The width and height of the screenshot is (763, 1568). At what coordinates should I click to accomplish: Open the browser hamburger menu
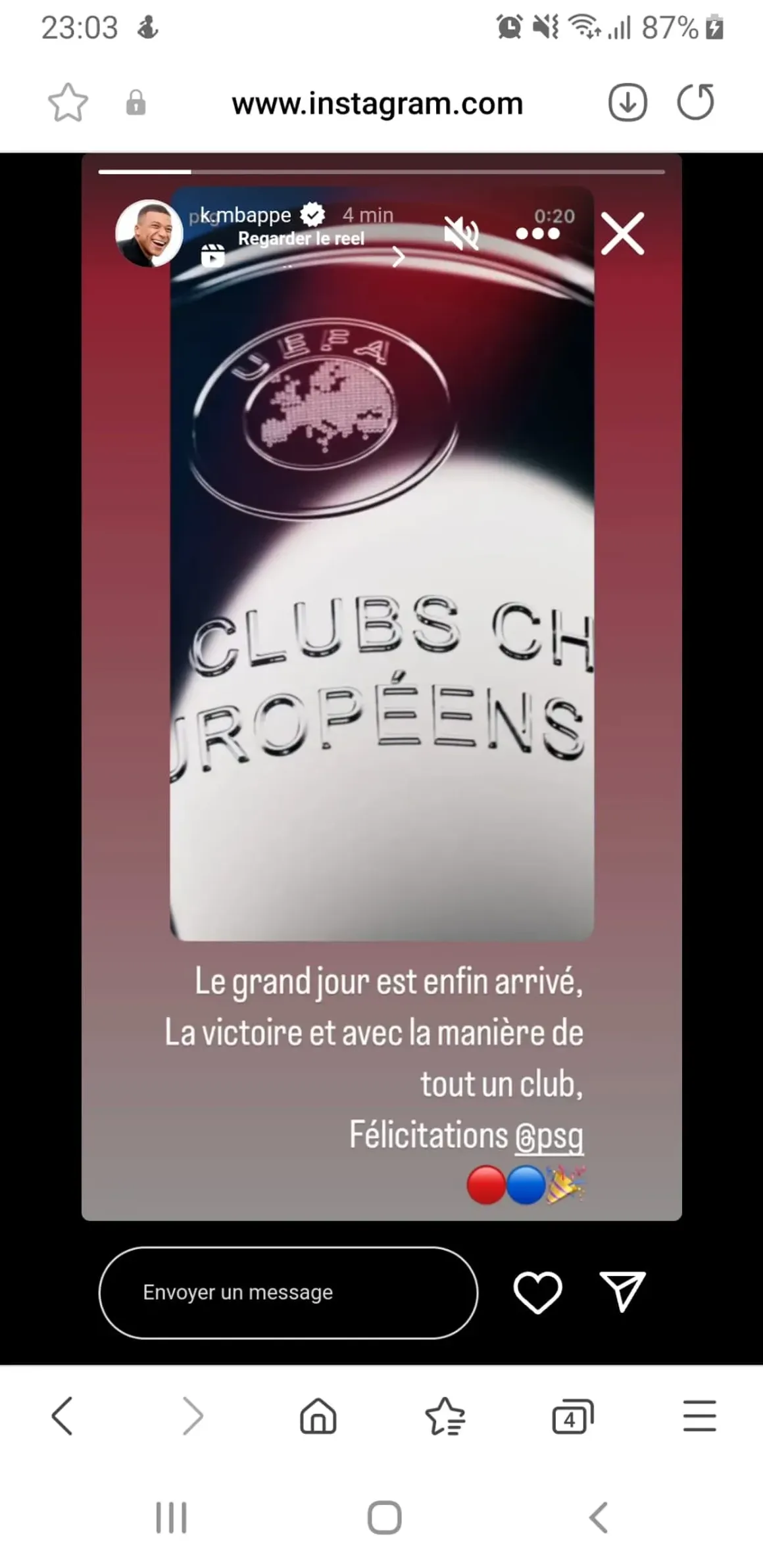(699, 1415)
